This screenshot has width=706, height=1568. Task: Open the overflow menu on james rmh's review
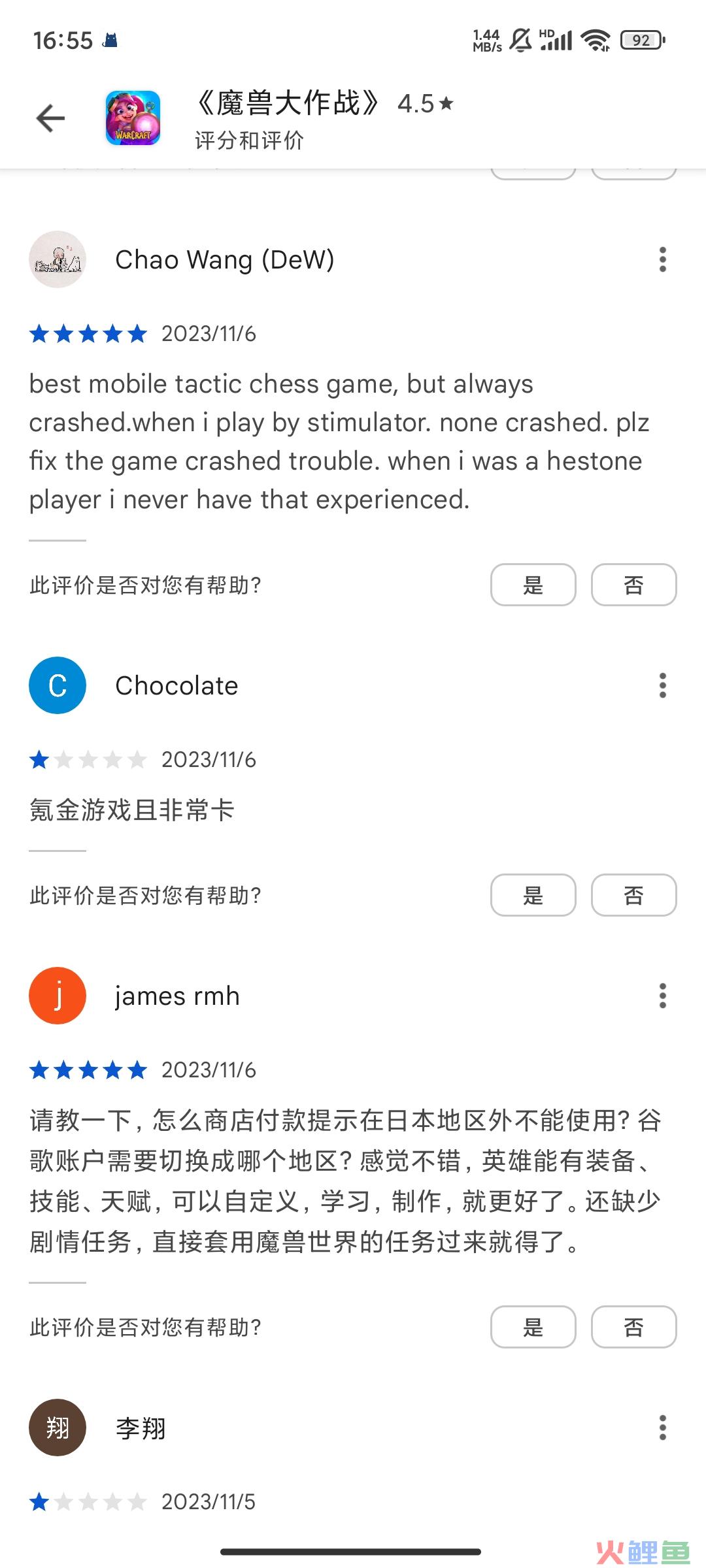(x=662, y=996)
